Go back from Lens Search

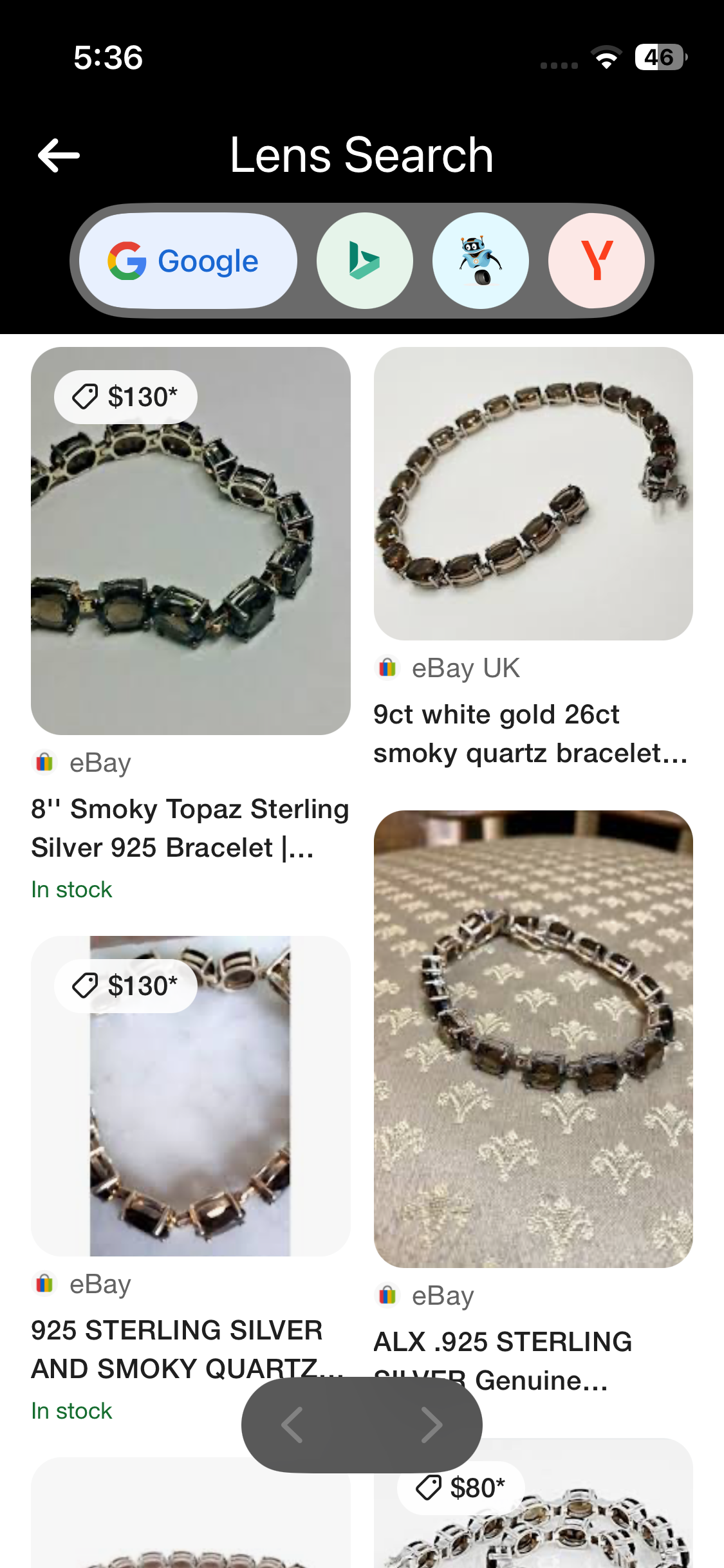(59, 155)
